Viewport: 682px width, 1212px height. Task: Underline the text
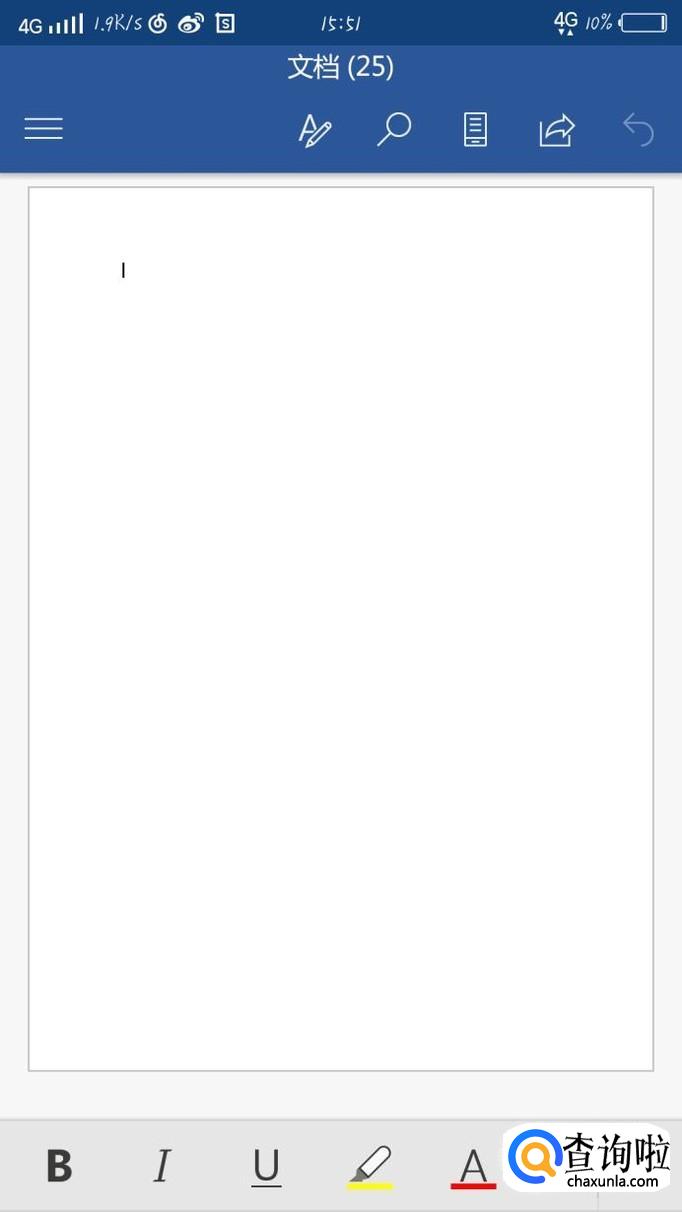(x=266, y=1166)
